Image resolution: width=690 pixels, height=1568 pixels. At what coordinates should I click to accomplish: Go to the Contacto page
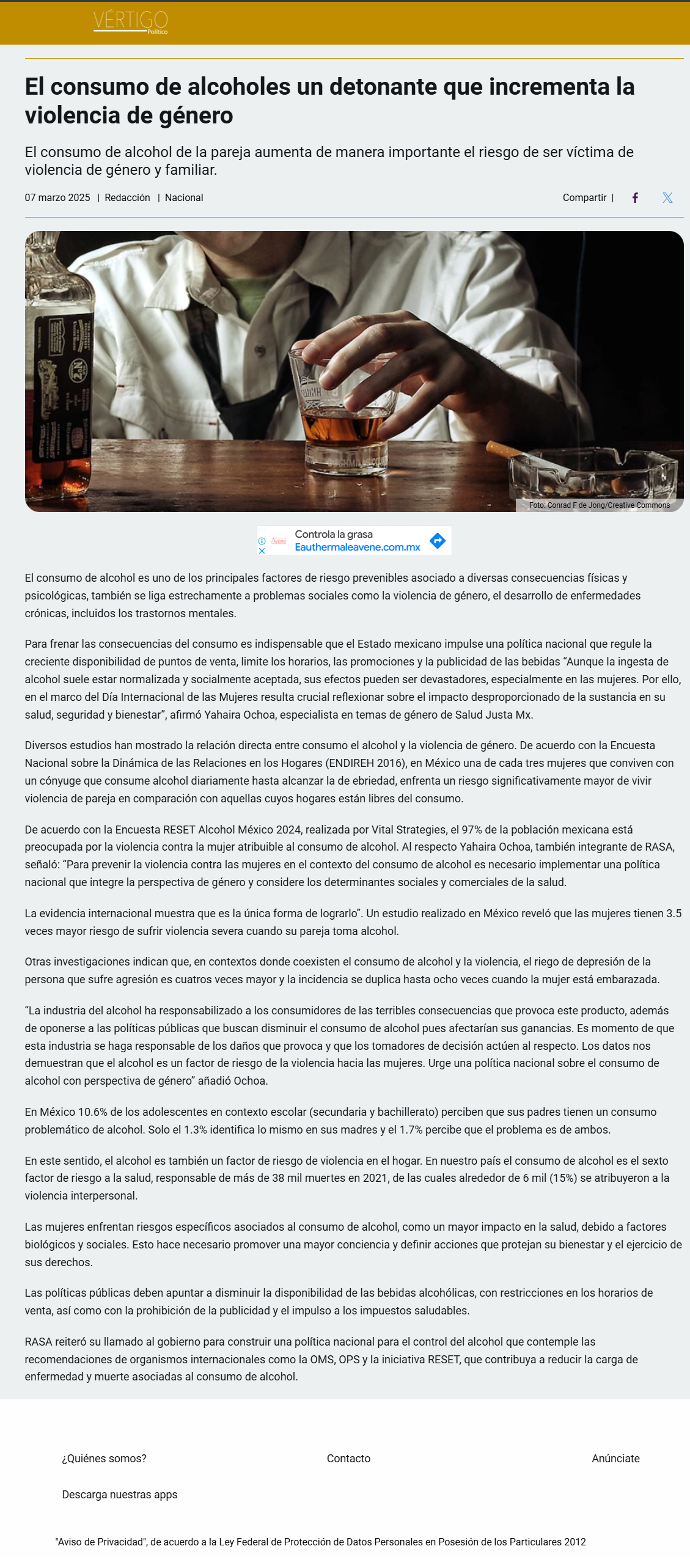348,1459
